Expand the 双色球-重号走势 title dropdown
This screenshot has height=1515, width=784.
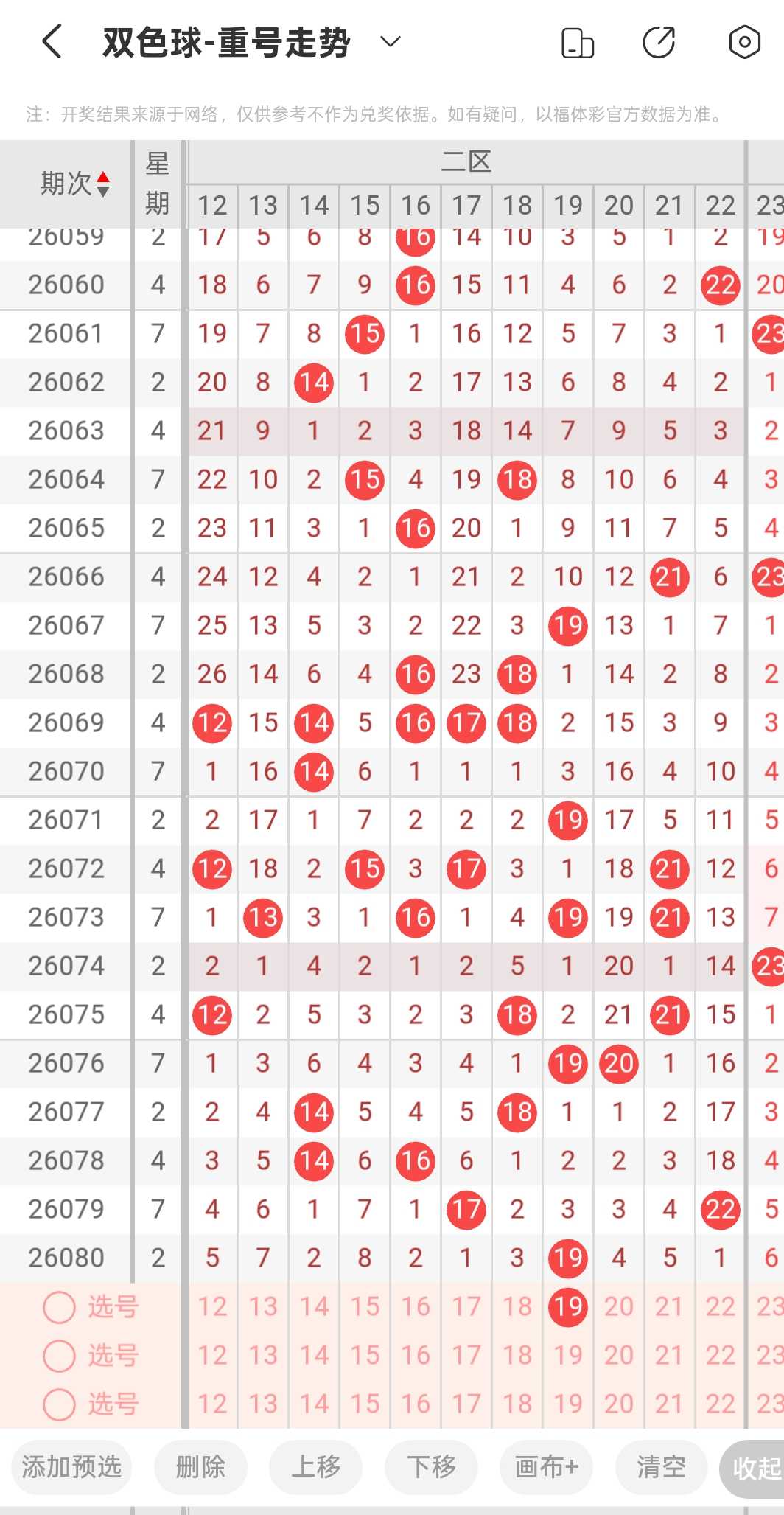[391, 42]
